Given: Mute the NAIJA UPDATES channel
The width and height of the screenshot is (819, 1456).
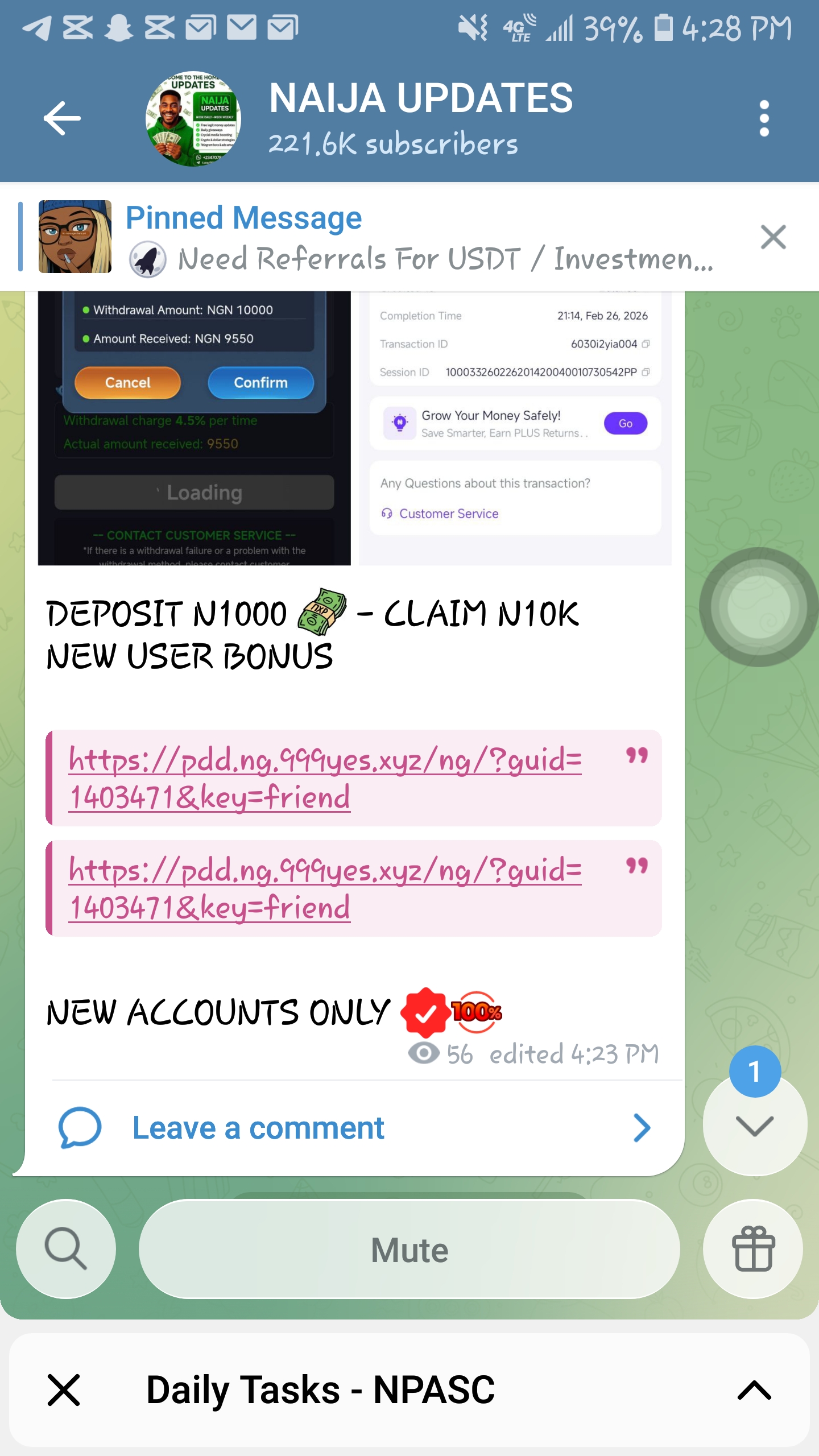Looking at the screenshot, I should 409,1249.
